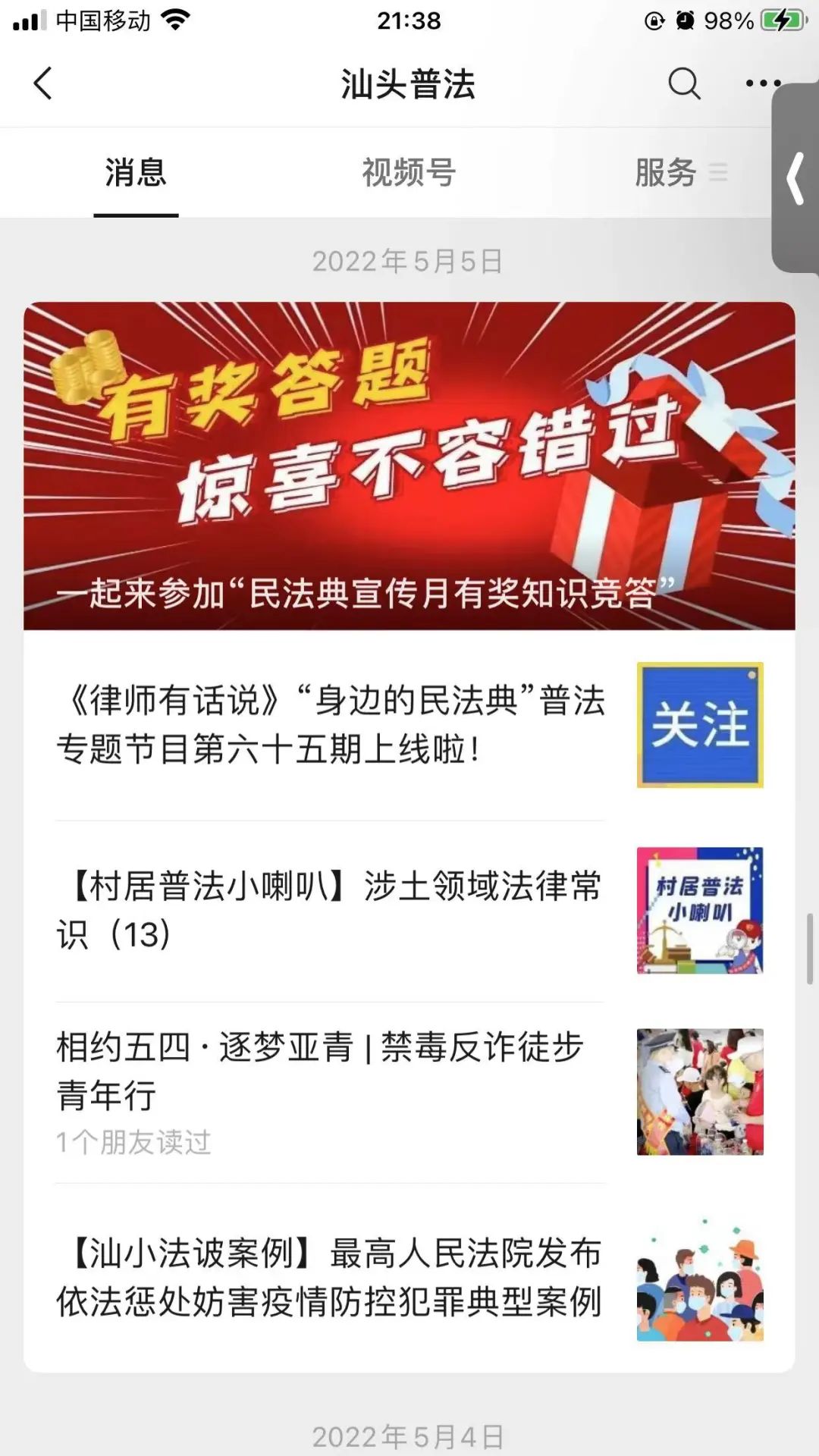This screenshot has height=1456, width=819.
Task: Tap the grey side-panel arrow handle
Action: tap(796, 179)
